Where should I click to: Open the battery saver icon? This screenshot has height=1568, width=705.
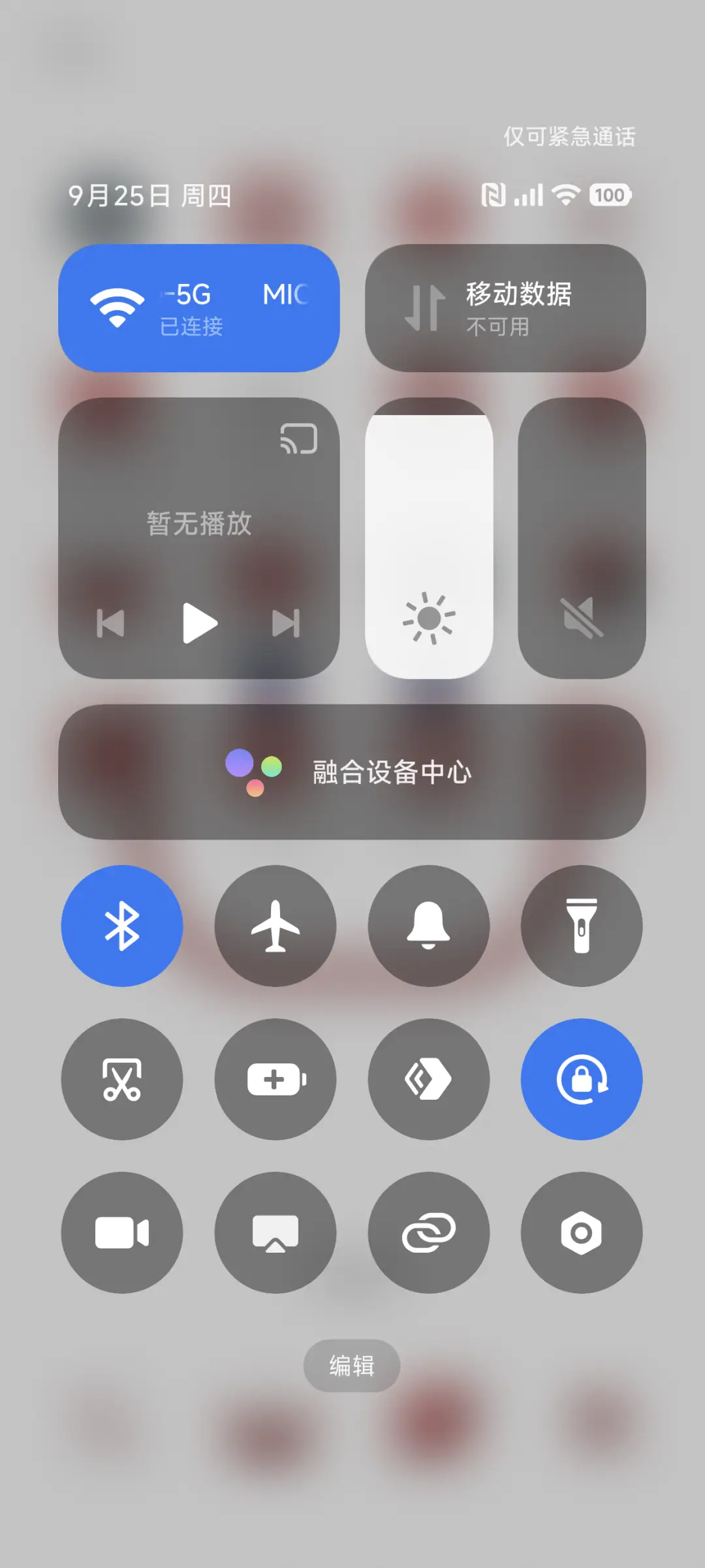coord(275,1079)
